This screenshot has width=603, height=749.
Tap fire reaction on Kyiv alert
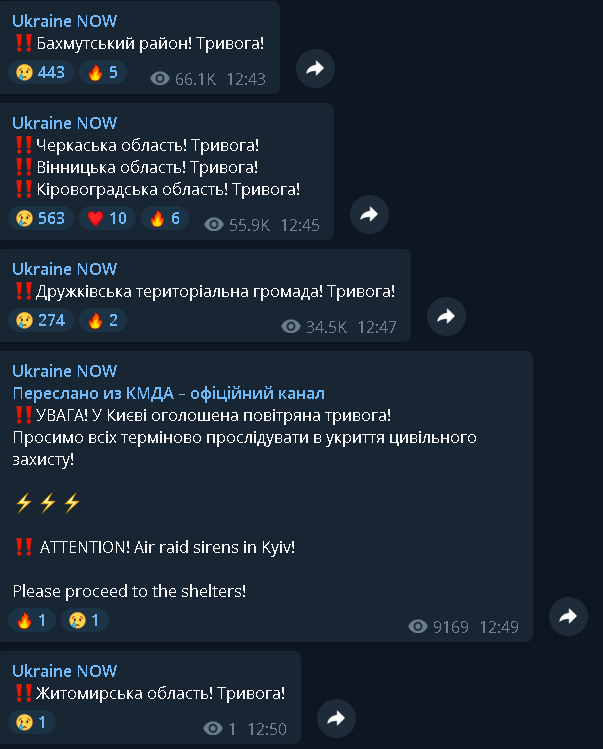(x=31, y=620)
